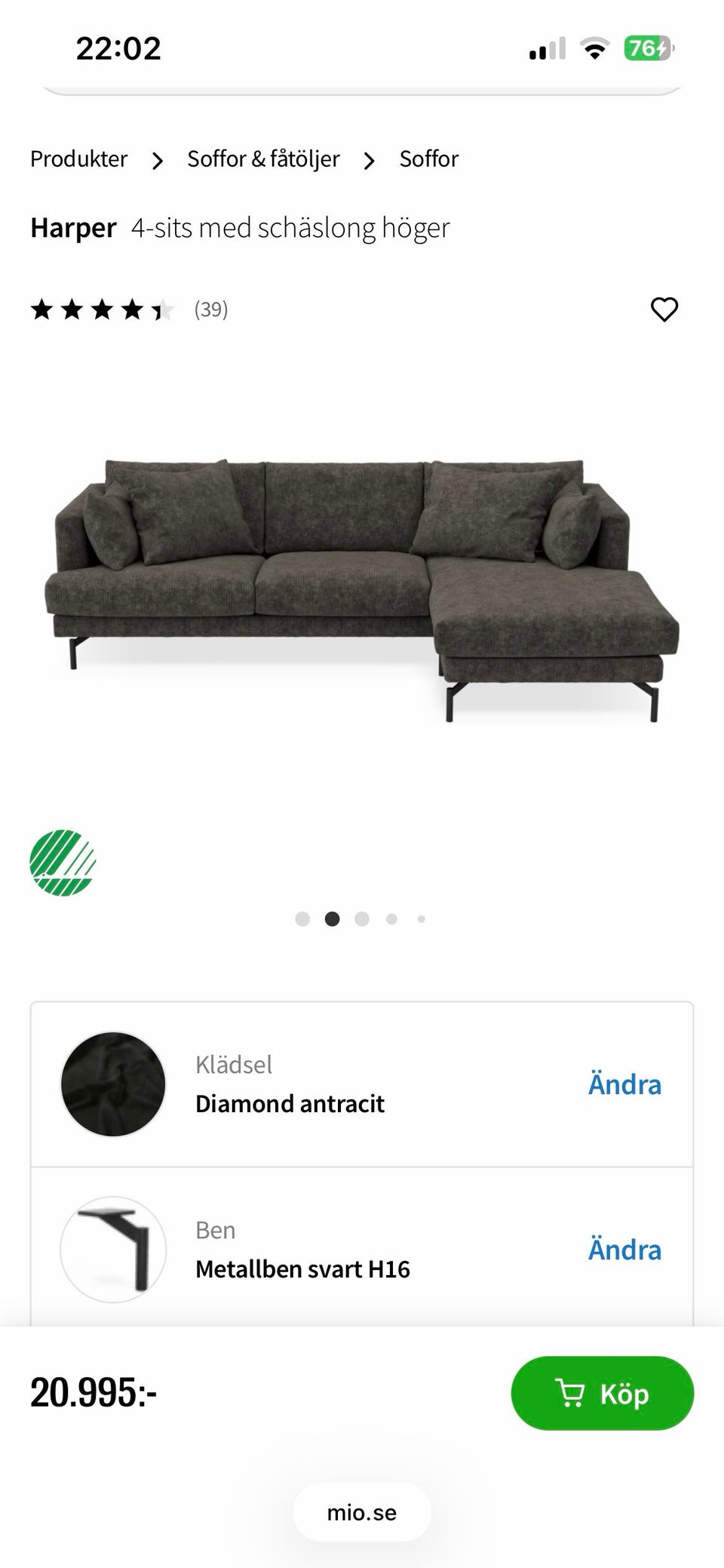Screen dimensions: 724x1568
Task: Tap the Wi-Fi icon in the status bar
Action: click(x=593, y=48)
